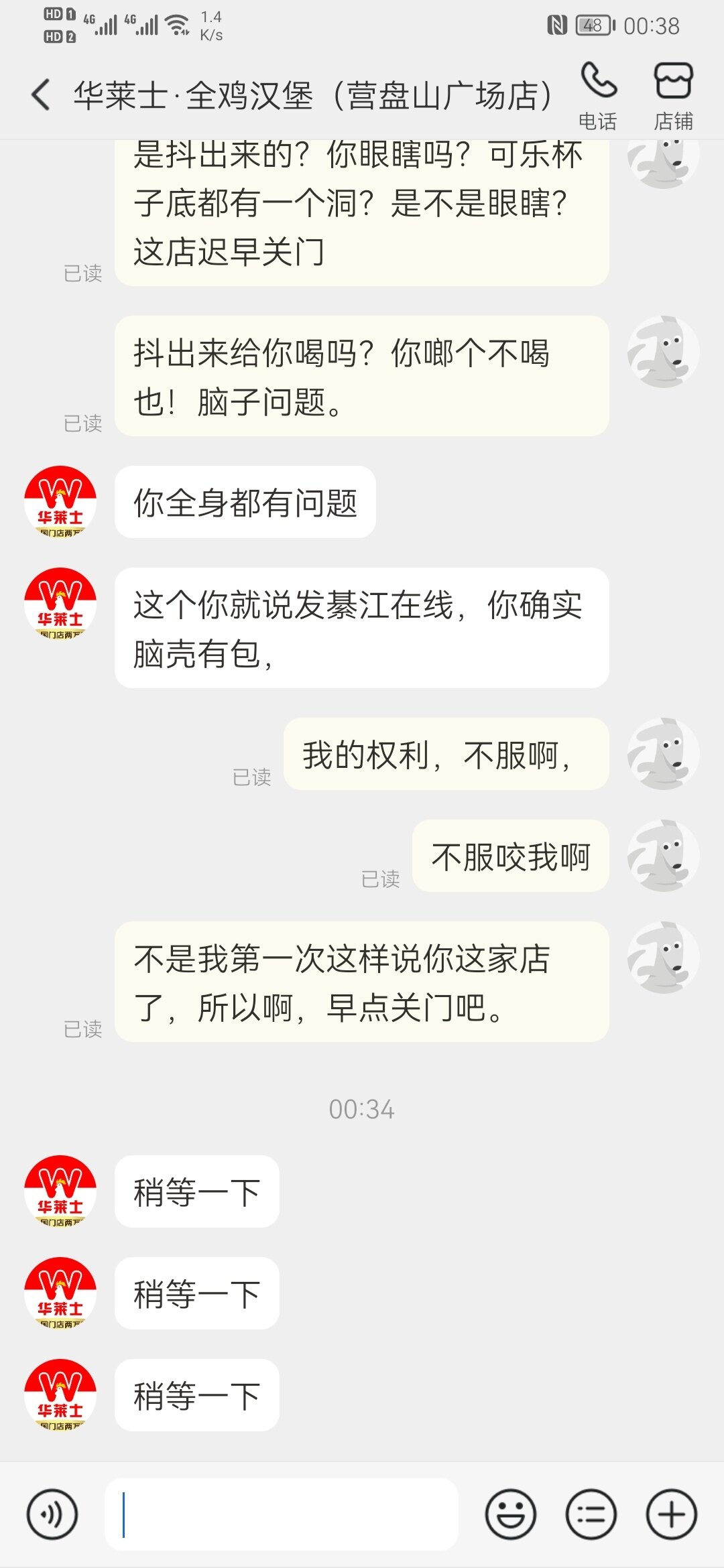This screenshot has height=1568, width=724.
Task: Tap store avatar beside 你全身都有问题
Action: 60,502
